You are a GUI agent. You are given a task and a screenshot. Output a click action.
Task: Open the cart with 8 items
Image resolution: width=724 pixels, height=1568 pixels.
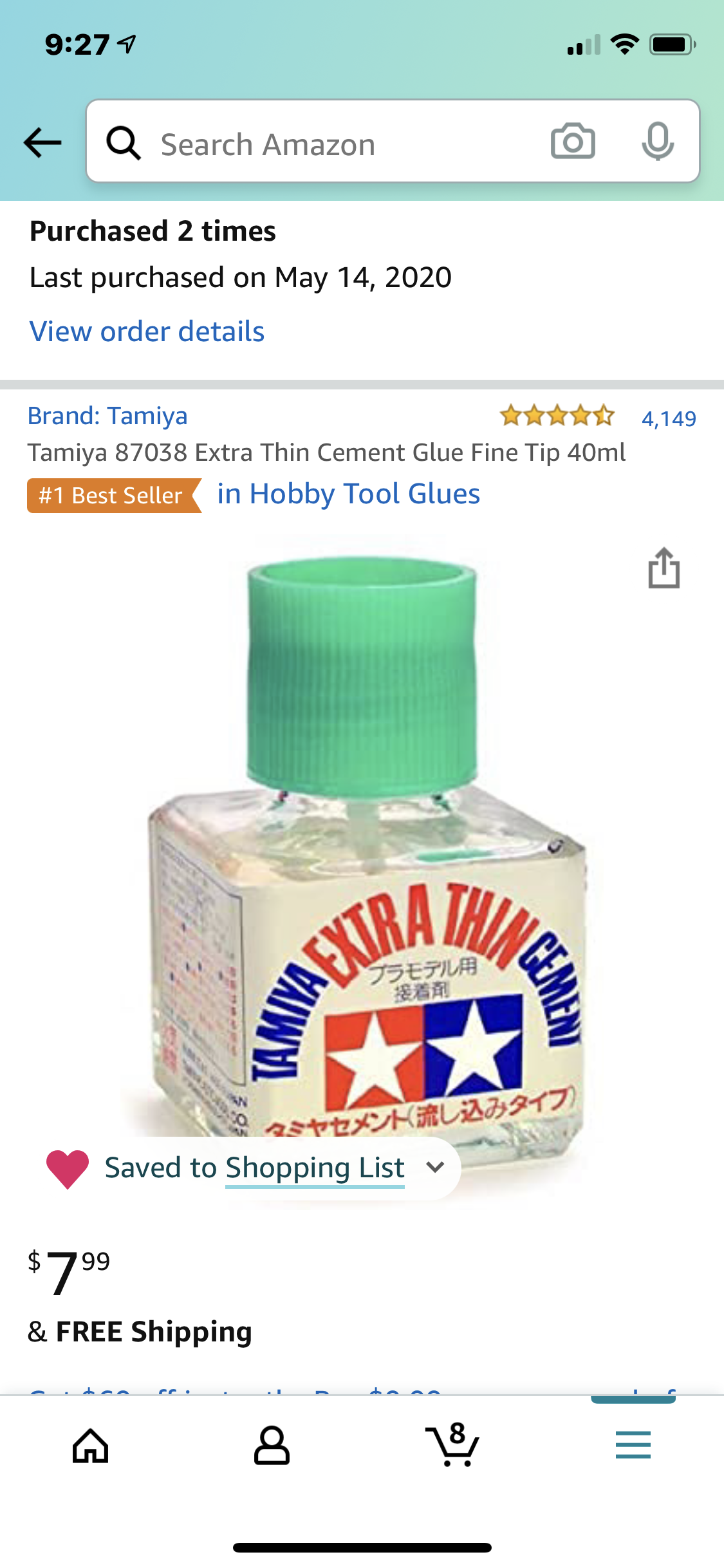pyautogui.click(x=452, y=1446)
